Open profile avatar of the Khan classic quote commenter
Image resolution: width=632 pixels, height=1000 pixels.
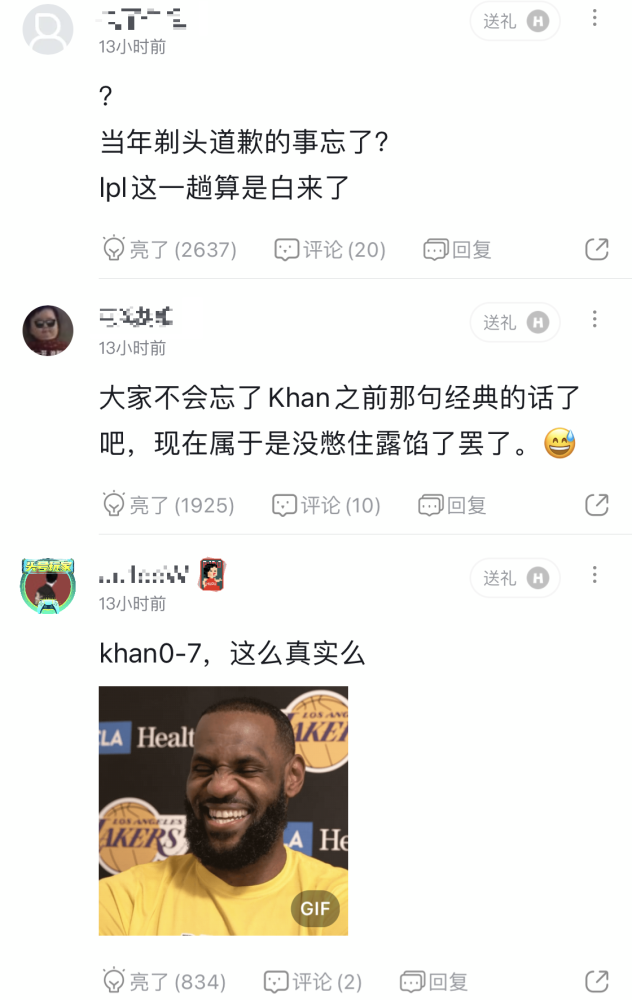coord(48,330)
